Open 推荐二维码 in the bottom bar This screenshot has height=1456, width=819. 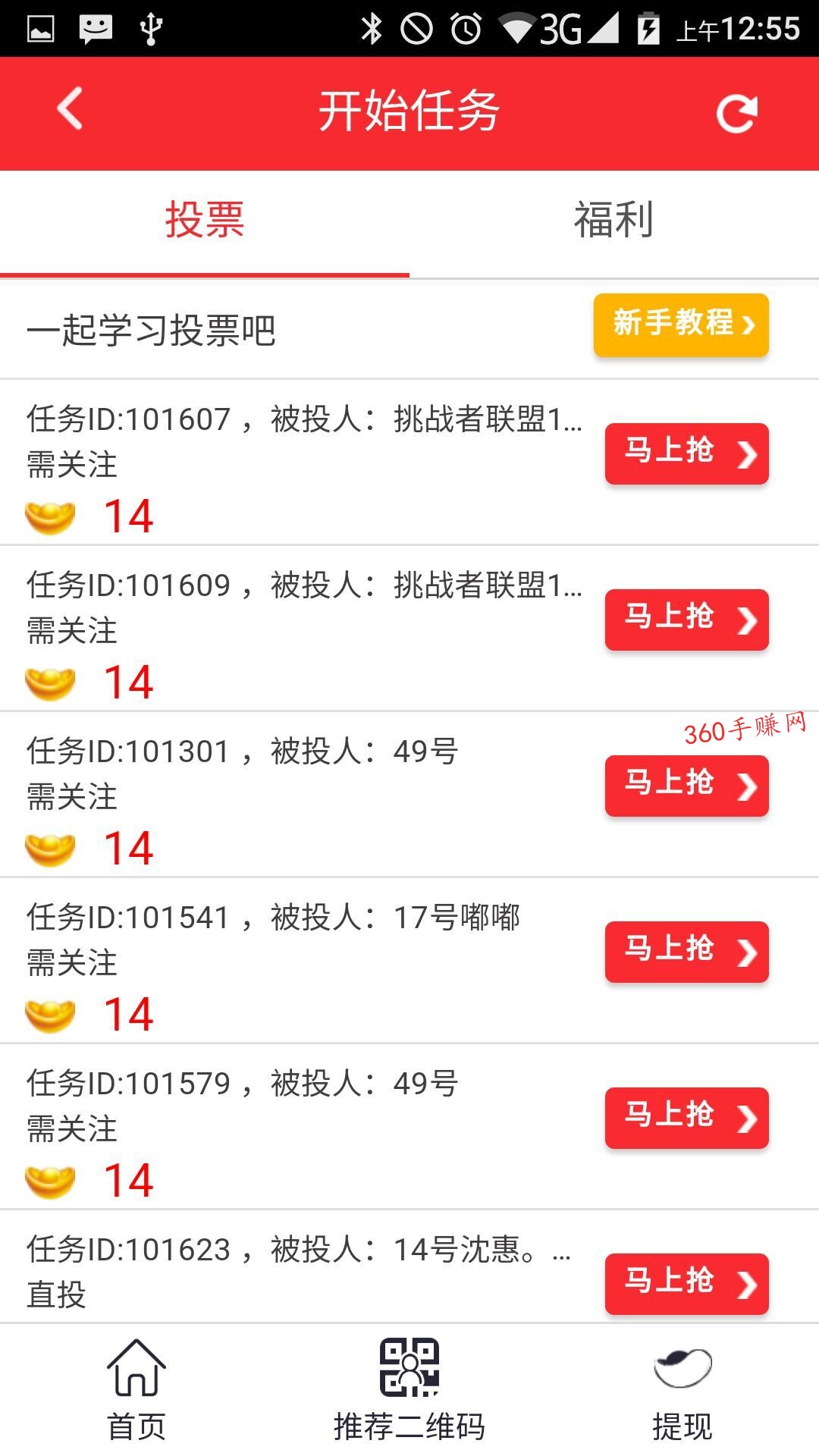pos(409,1391)
